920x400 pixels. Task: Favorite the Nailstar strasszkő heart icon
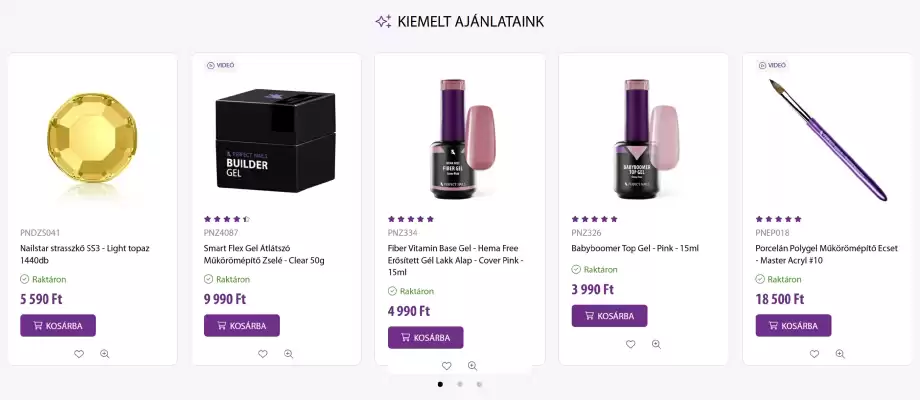pyautogui.click(x=79, y=354)
